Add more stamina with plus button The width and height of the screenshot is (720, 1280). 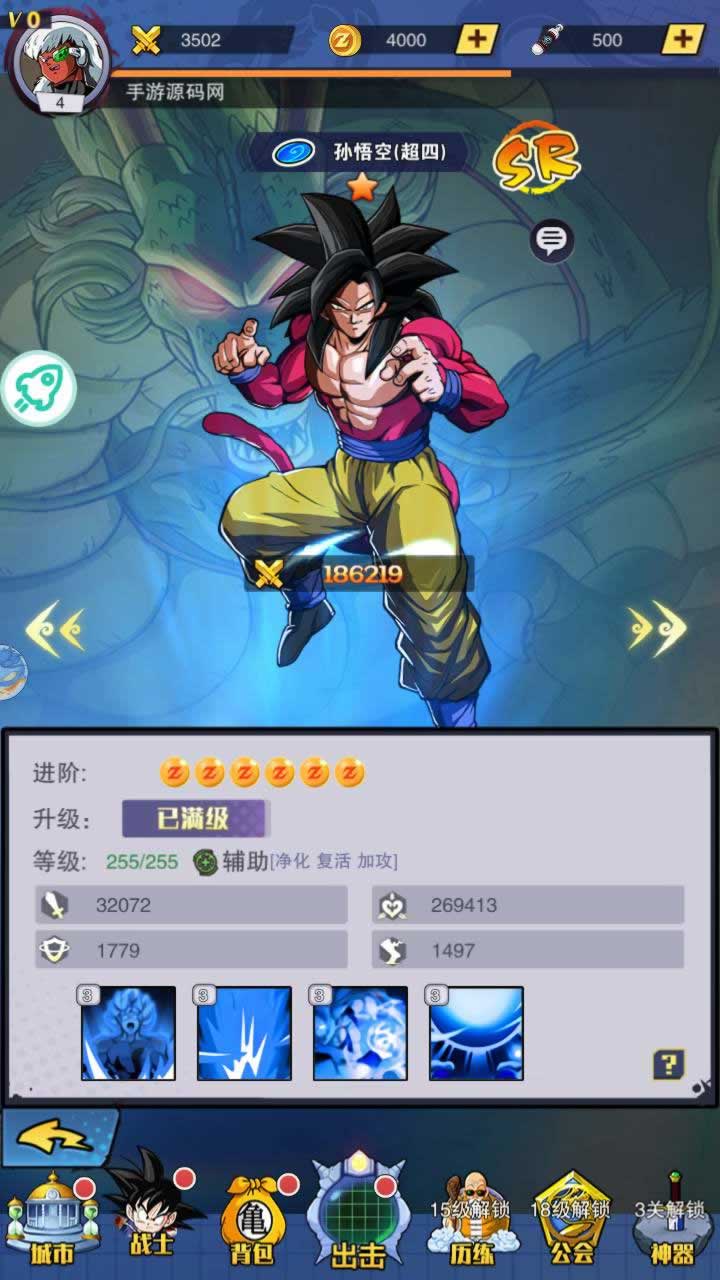click(682, 40)
